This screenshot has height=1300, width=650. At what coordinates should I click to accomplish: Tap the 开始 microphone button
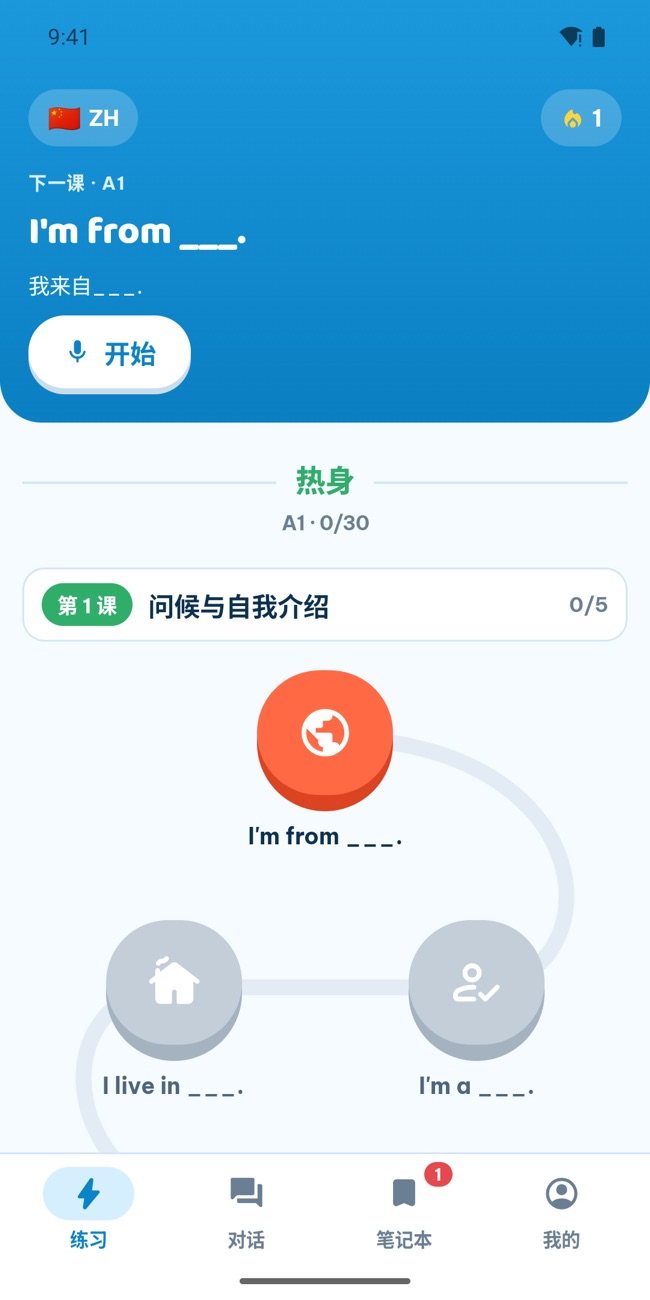[109, 353]
